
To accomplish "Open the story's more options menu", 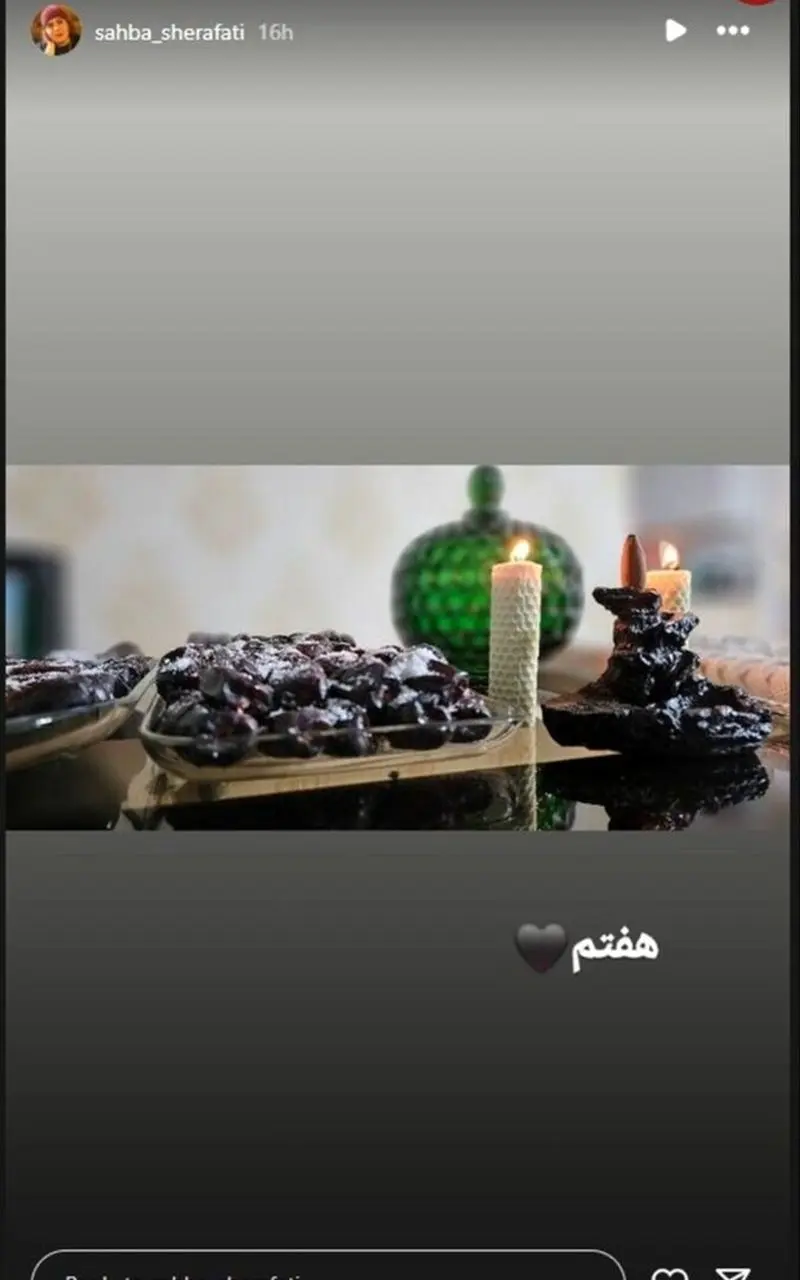I will (732, 30).
